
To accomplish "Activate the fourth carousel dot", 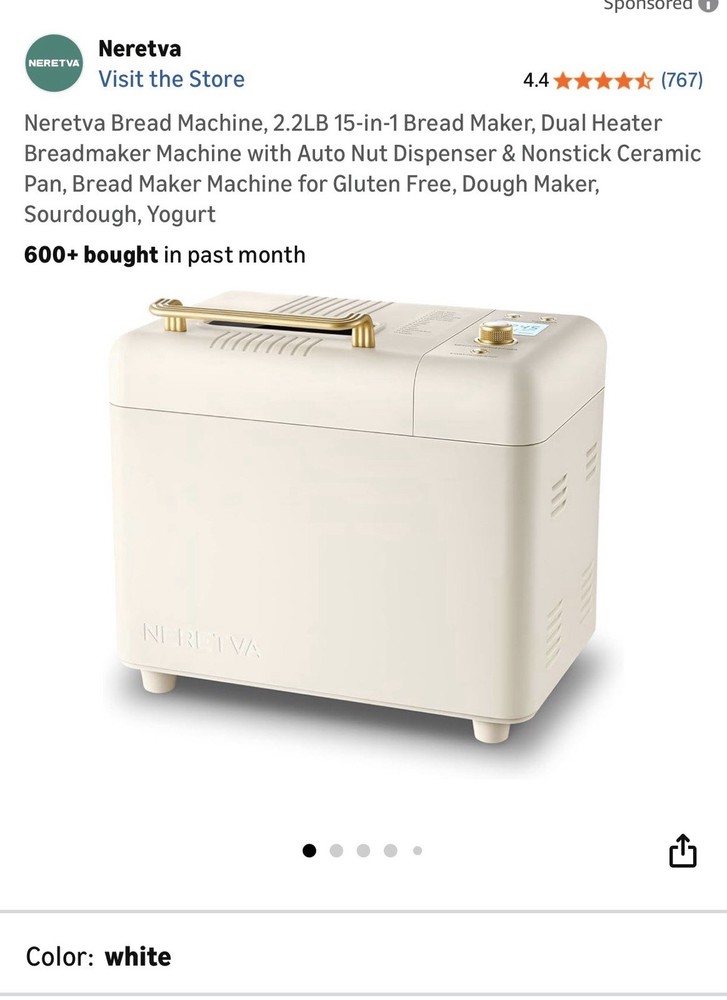I will click(x=389, y=849).
